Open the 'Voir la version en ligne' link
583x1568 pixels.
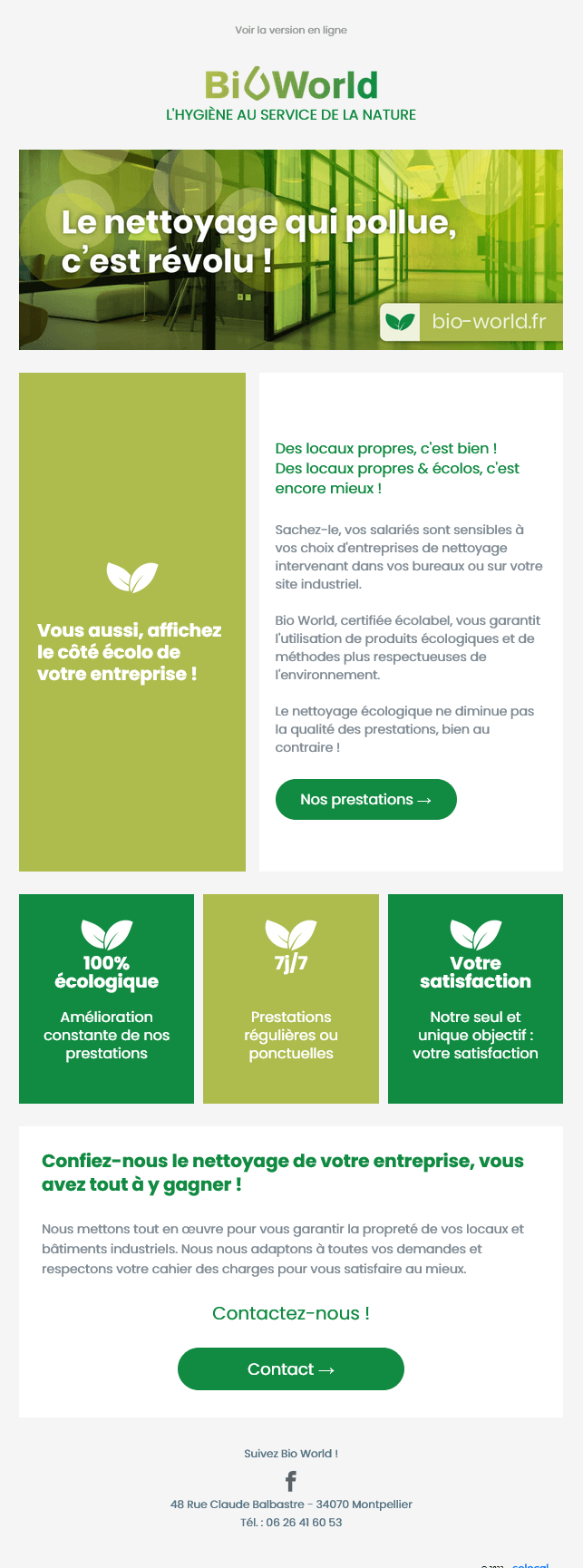290,30
